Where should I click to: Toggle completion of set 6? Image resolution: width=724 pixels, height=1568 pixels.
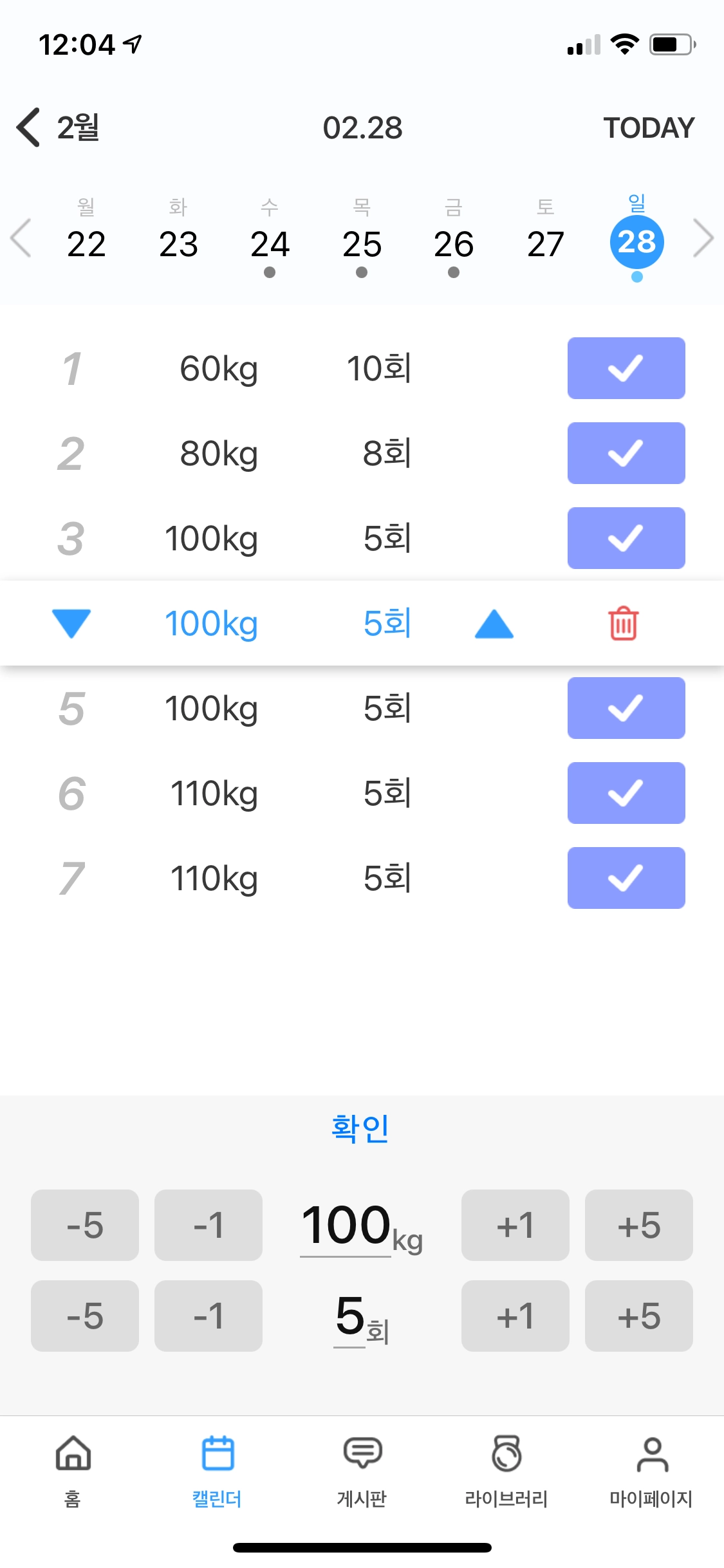(626, 793)
